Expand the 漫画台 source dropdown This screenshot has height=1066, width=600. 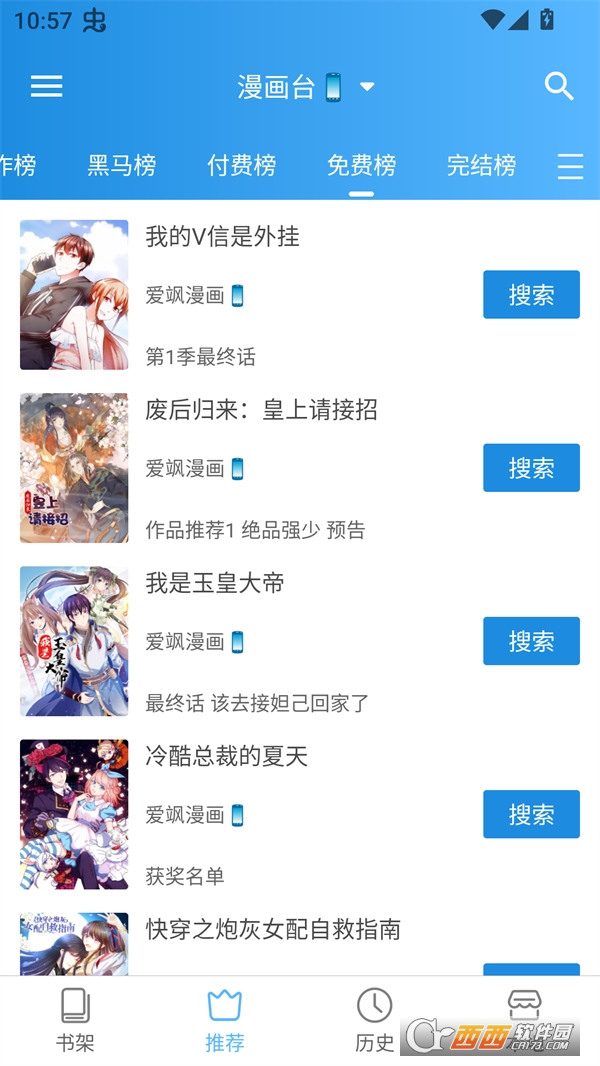pos(305,87)
